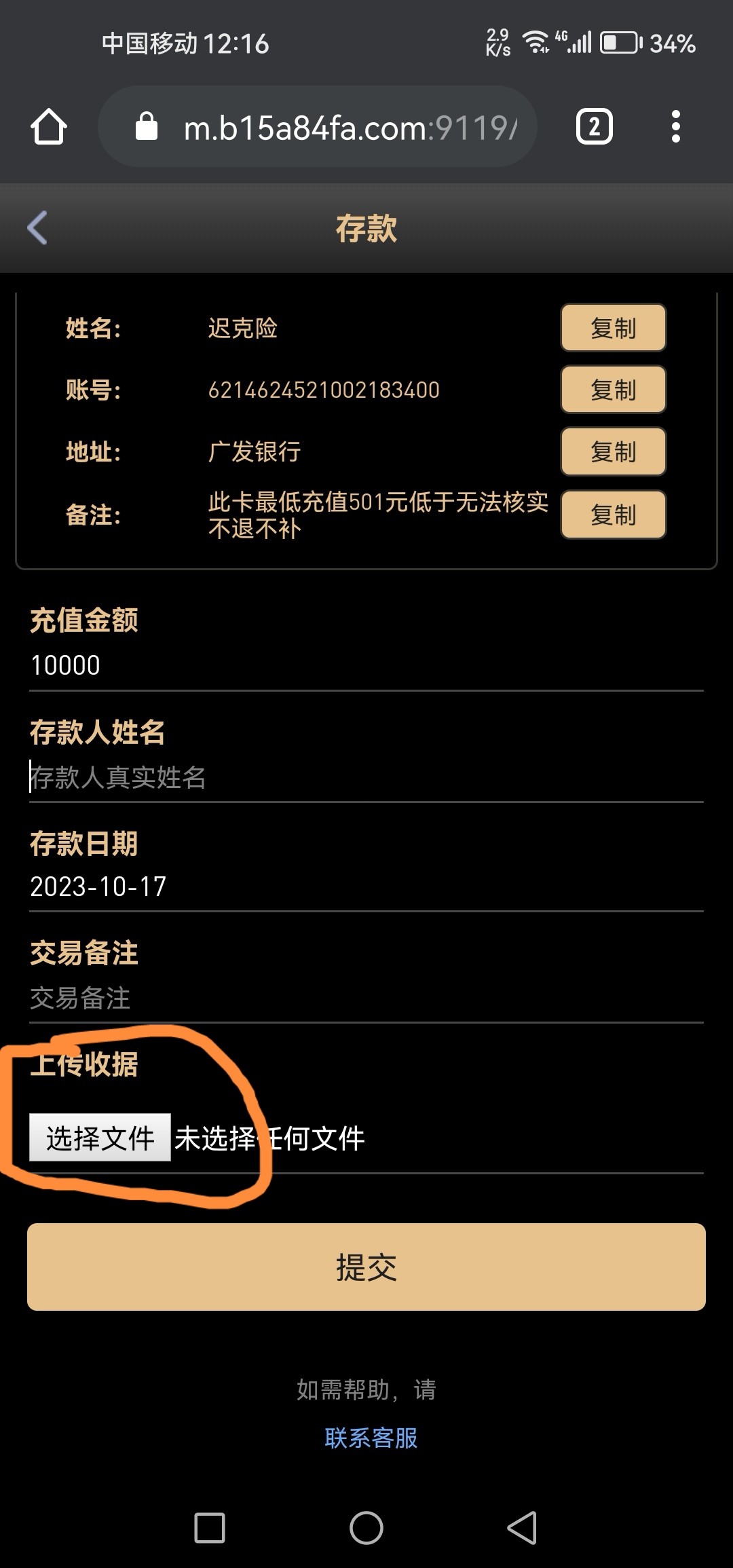Open the browser home page
The image size is (733, 1568).
[x=49, y=127]
